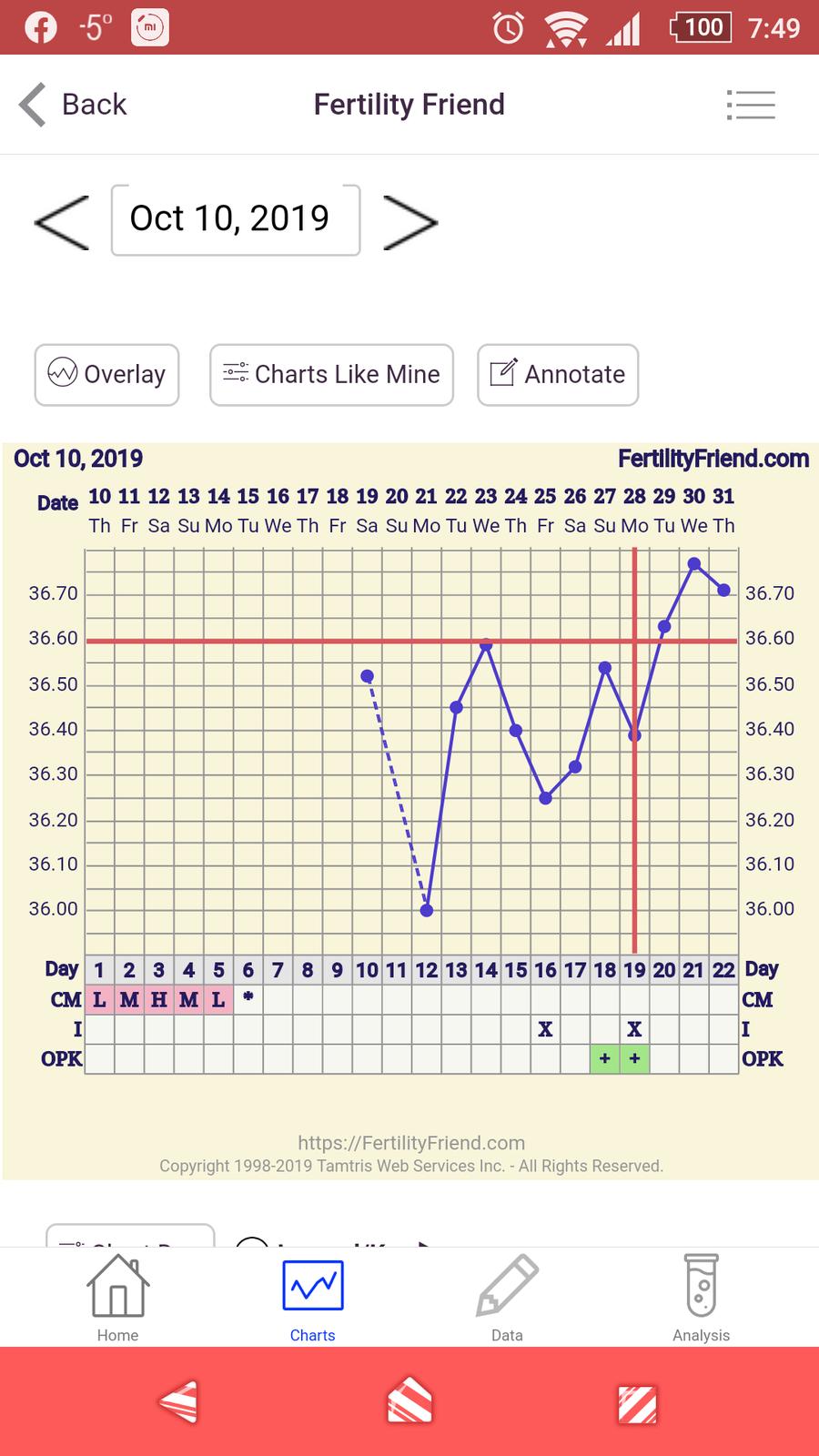The width and height of the screenshot is (819, 1456).
Task: Tap the system back triangle button
Action: click(178, 1402)
